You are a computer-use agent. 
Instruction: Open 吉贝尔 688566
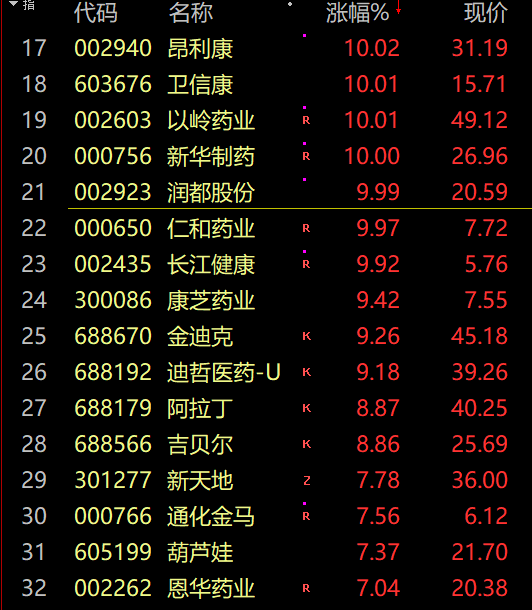point(266,444)
